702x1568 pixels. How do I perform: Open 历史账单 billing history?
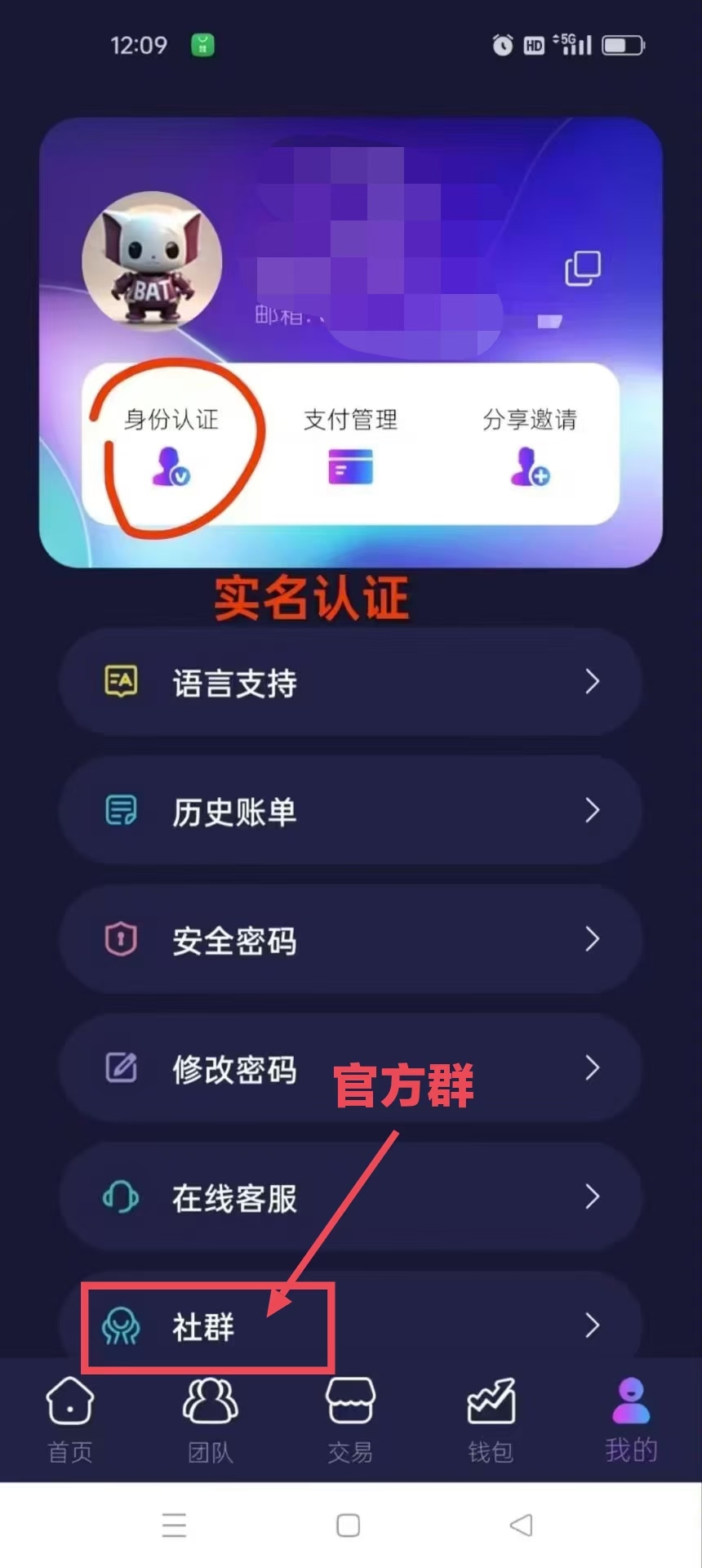[350, 811]
